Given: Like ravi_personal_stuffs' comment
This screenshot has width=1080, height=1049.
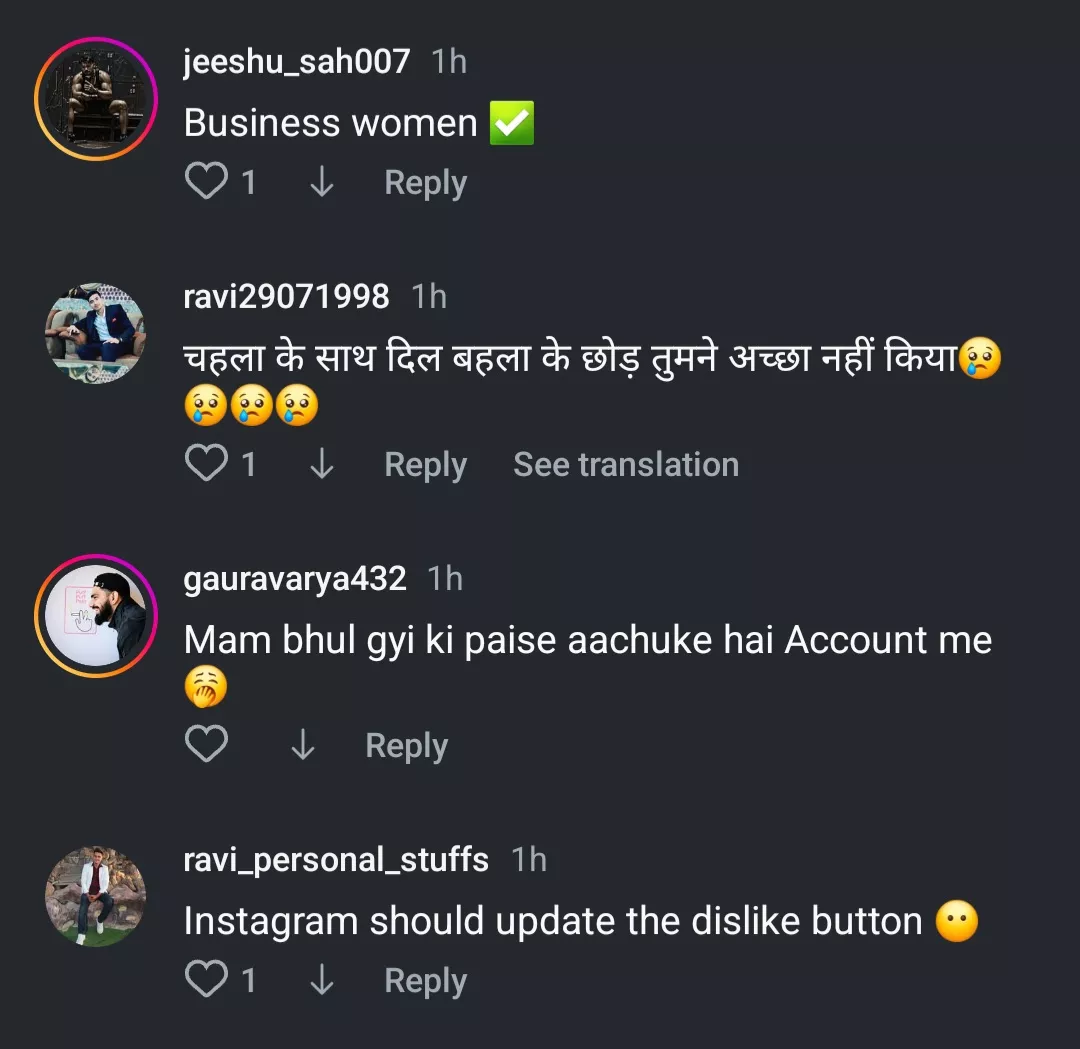Looking at the screenshot, I should pyautogui.click(x=207, y=980).
